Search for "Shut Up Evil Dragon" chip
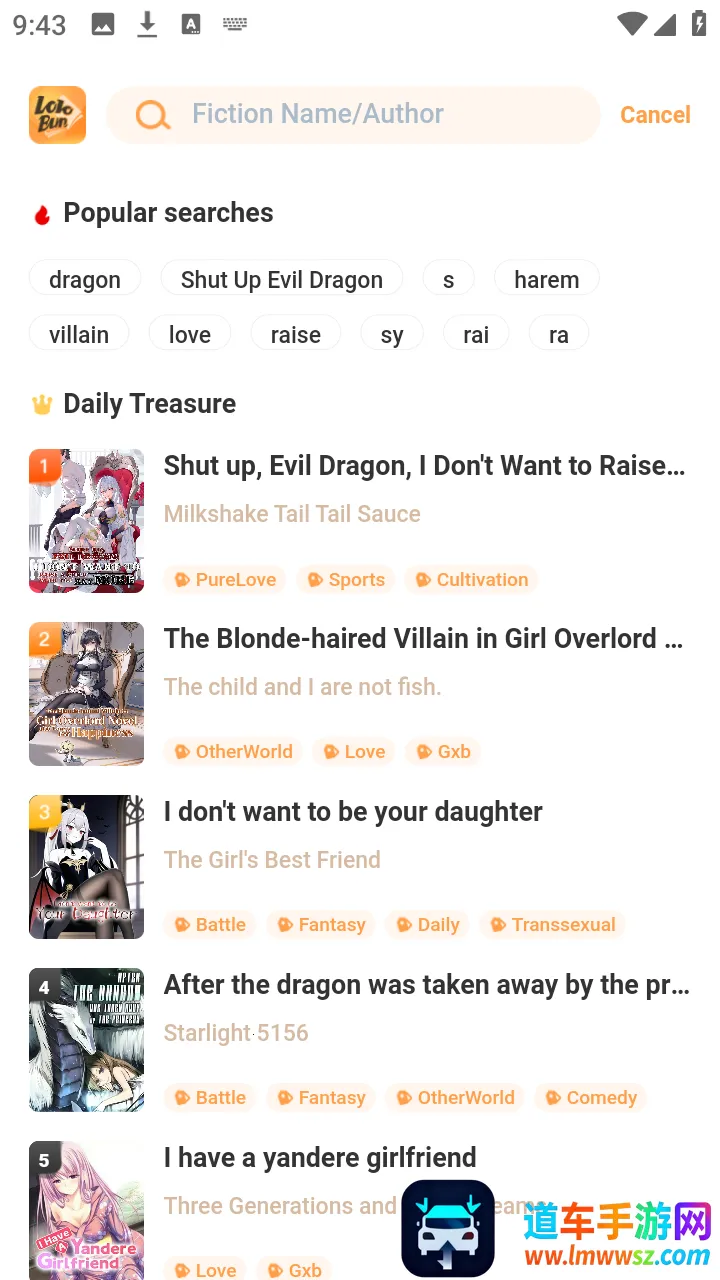Image resolution: width=720 pixels, height=1280 pixels. 281,280
